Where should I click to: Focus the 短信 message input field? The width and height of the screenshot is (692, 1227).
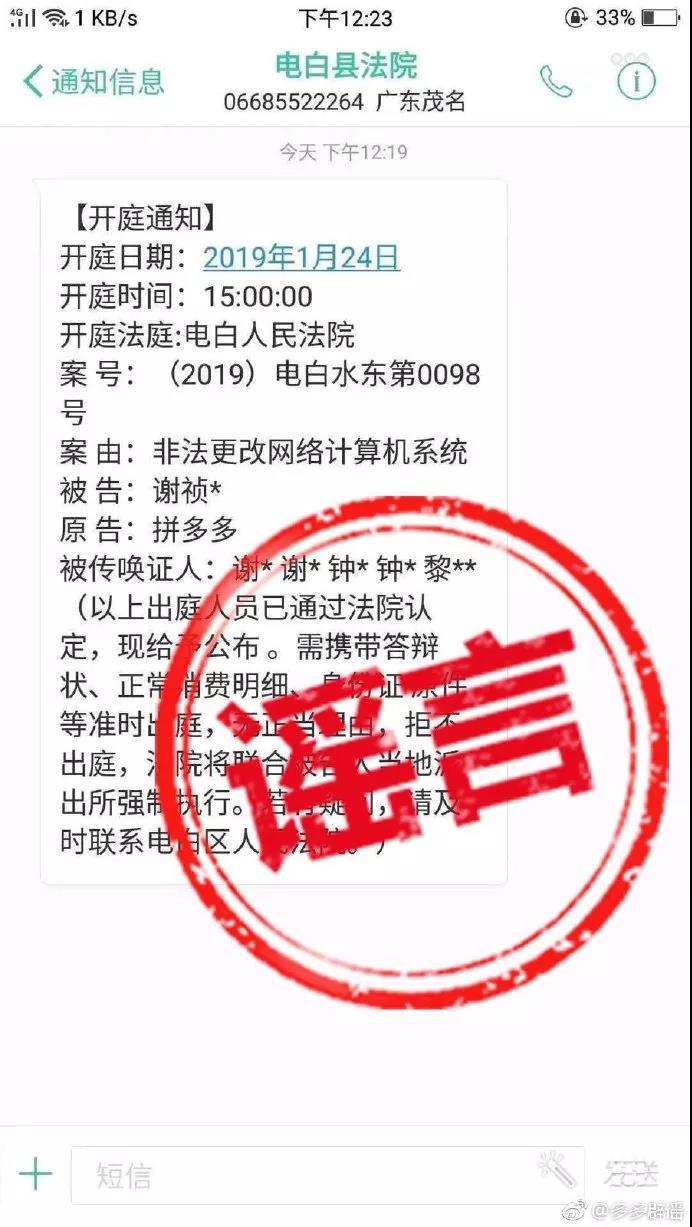pos(300,1175)
